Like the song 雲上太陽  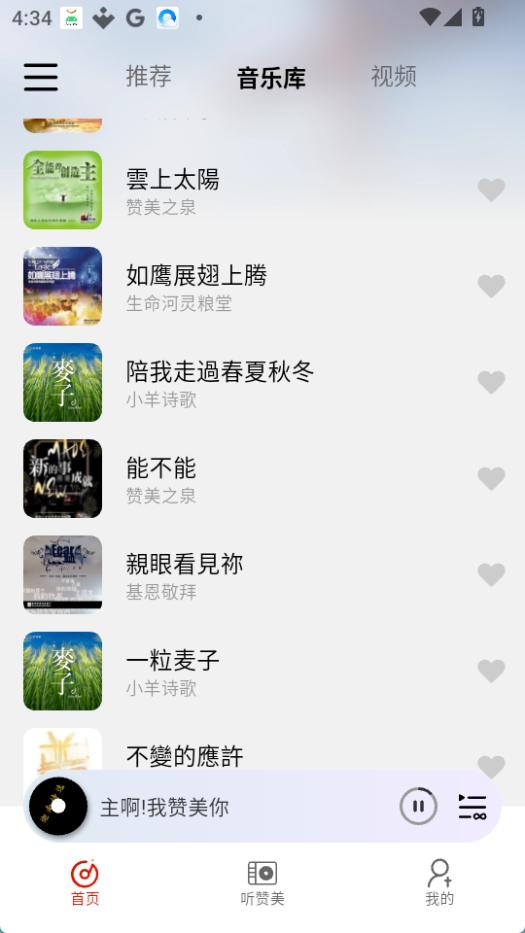pos(492,190)
